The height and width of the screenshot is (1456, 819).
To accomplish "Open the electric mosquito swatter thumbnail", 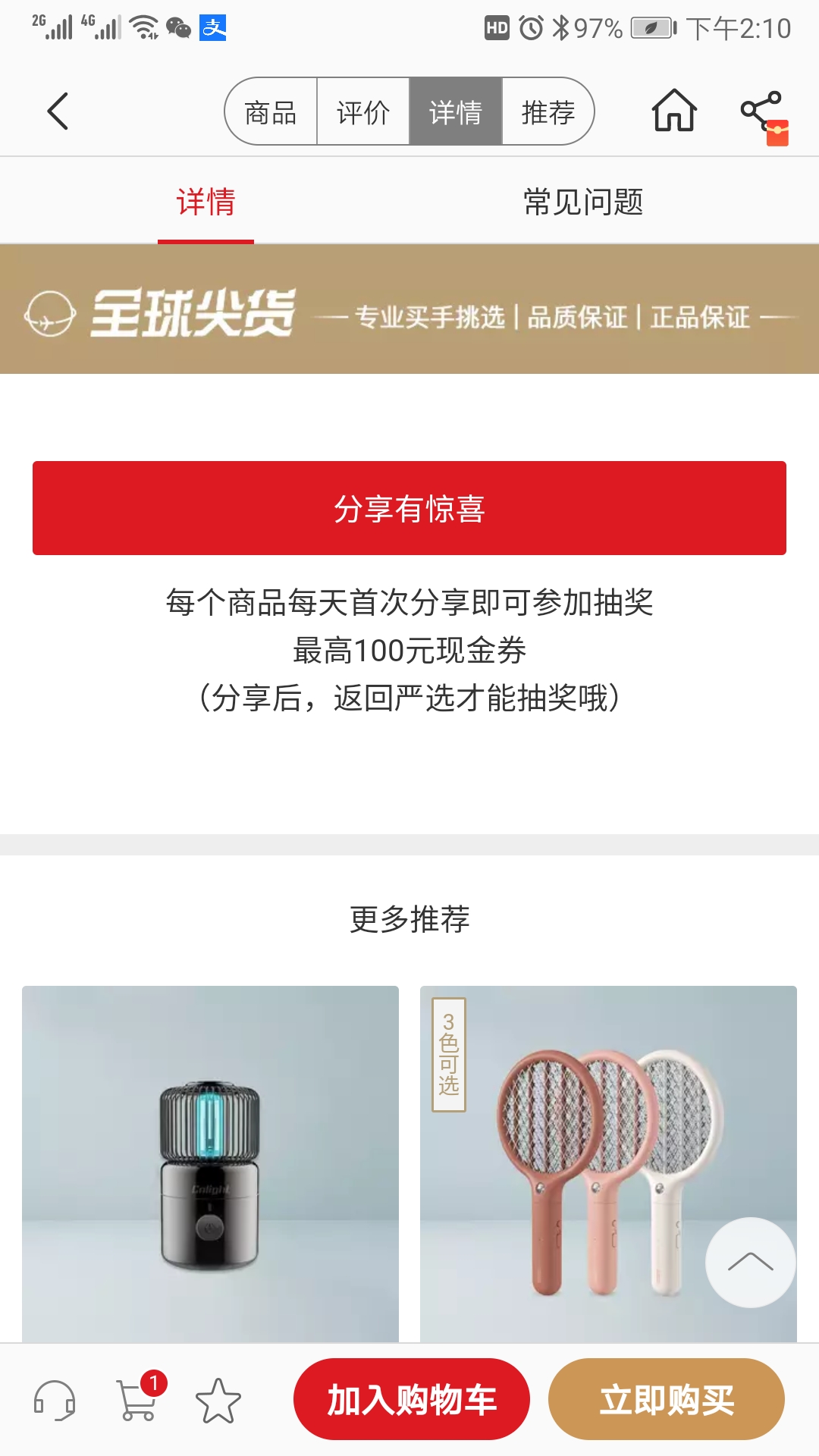I will (607, 1168).
